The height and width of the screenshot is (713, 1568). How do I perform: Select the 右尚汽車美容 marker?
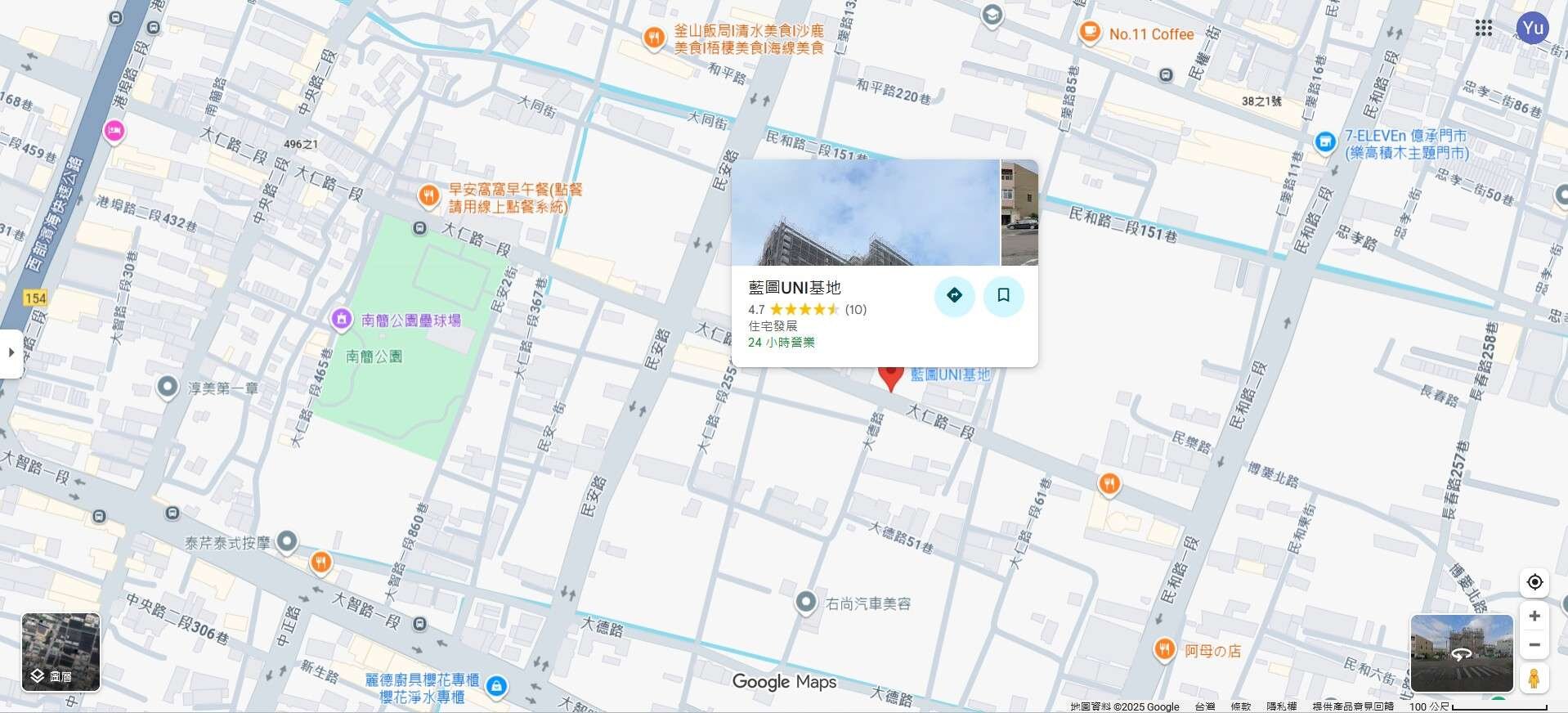pos(806,603)
